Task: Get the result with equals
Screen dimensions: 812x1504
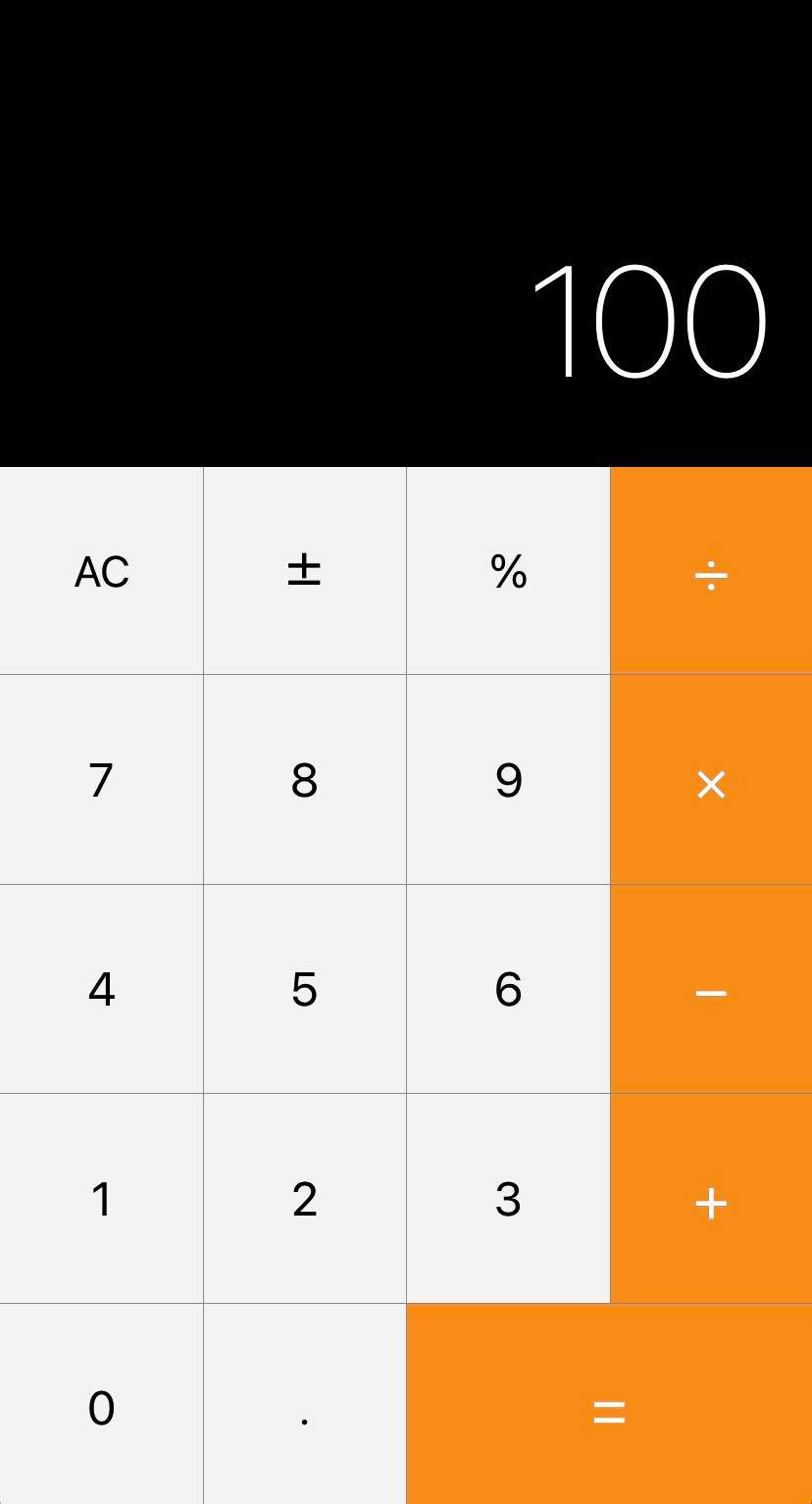Action: pyautogui.click(x=609, y=1404)
